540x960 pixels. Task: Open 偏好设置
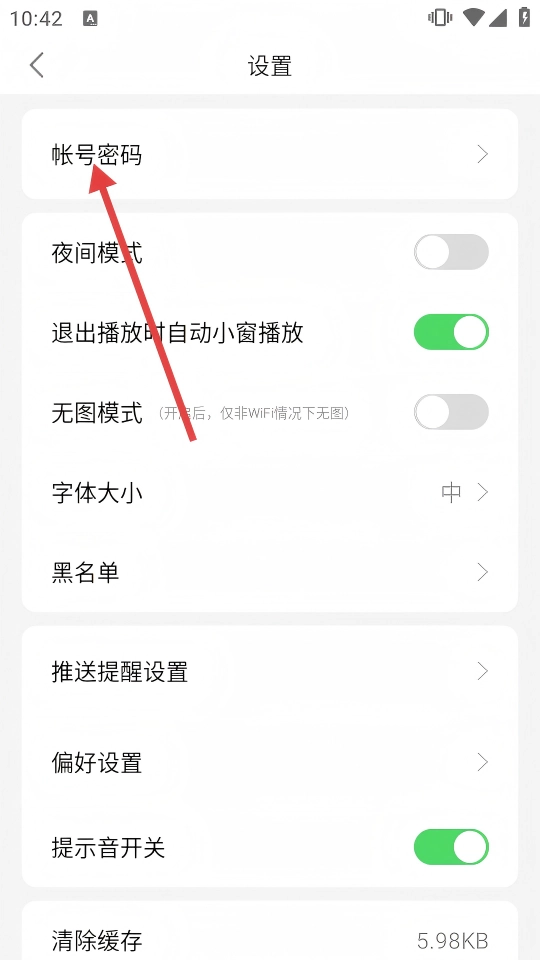(x=269, y=763)
